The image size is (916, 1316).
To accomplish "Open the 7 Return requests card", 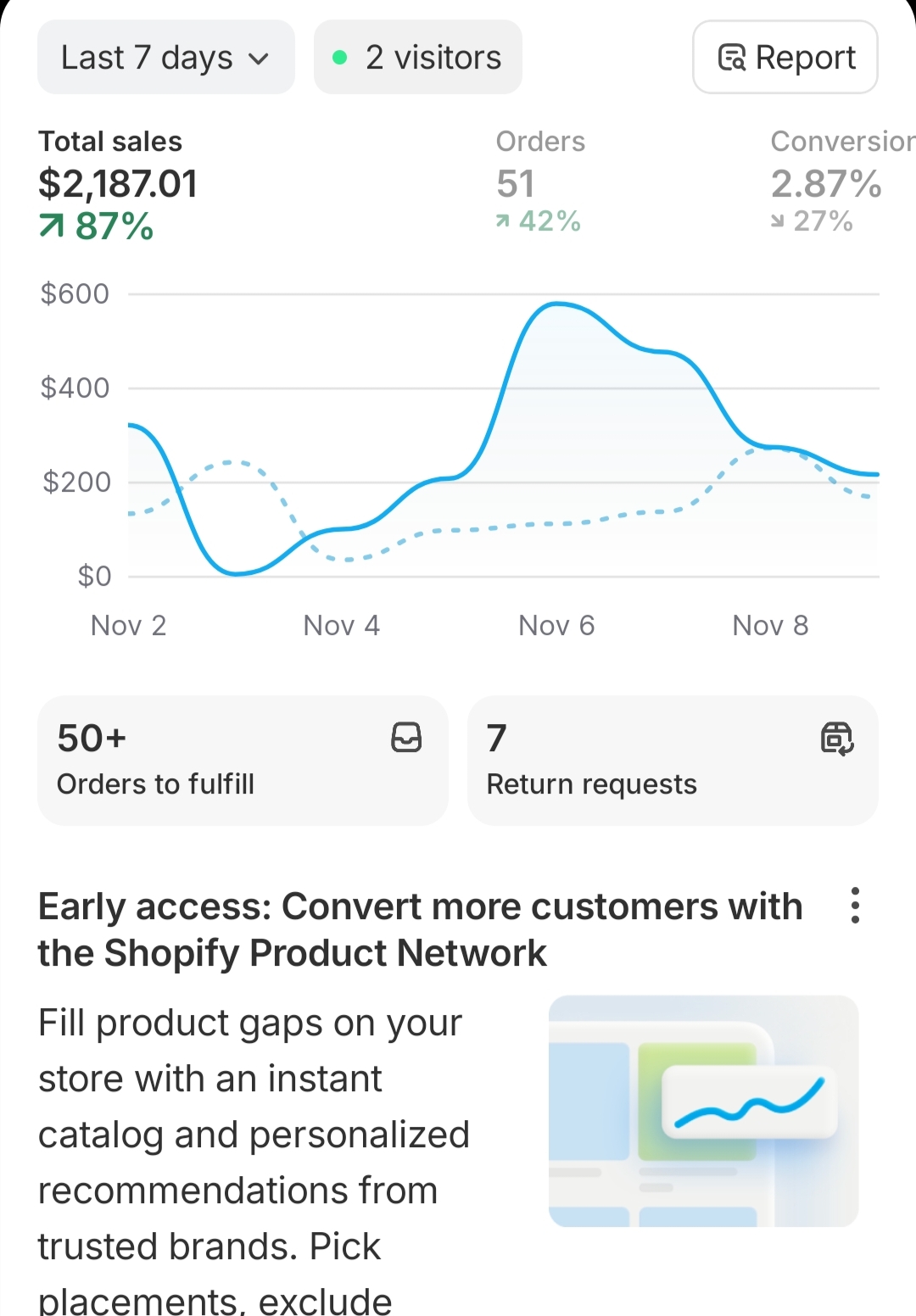I will click(673, 761).
